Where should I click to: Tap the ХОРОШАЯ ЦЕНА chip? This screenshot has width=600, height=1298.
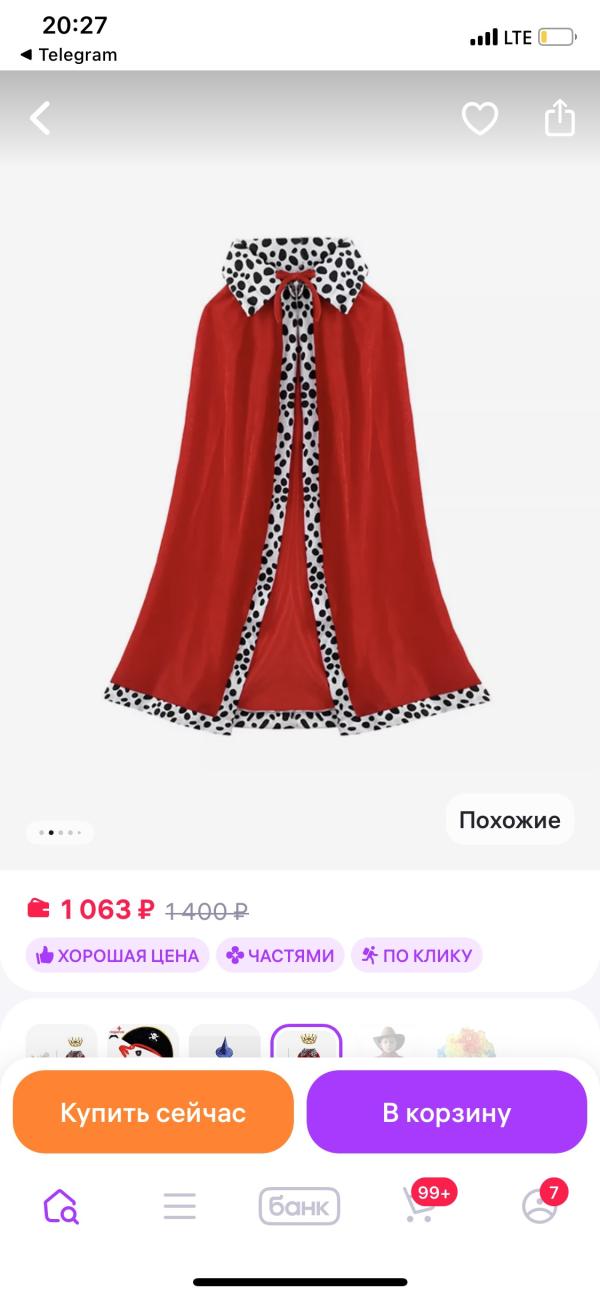point(117,955)
